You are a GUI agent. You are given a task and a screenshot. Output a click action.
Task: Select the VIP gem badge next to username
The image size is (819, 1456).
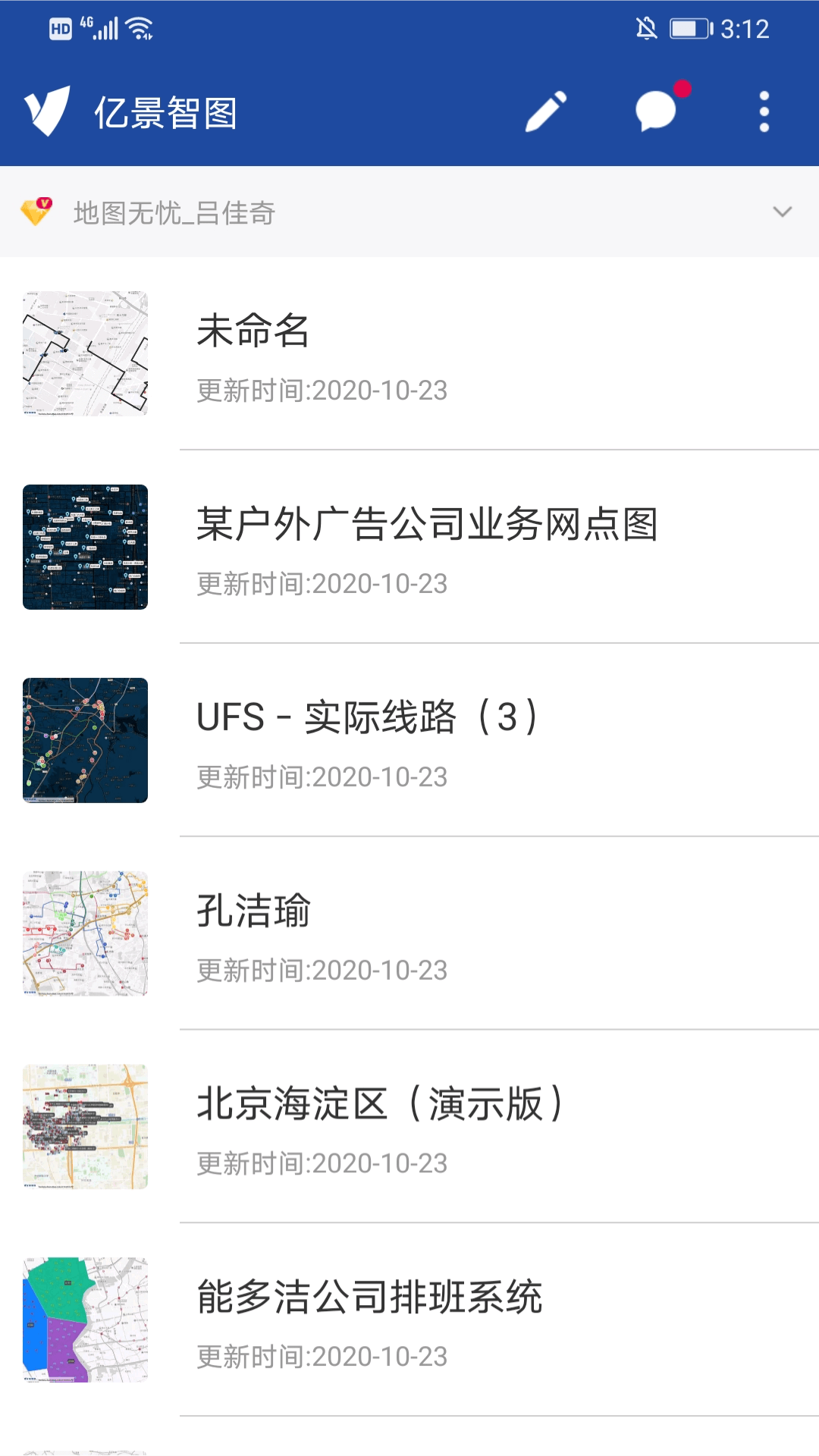[36, 211]
